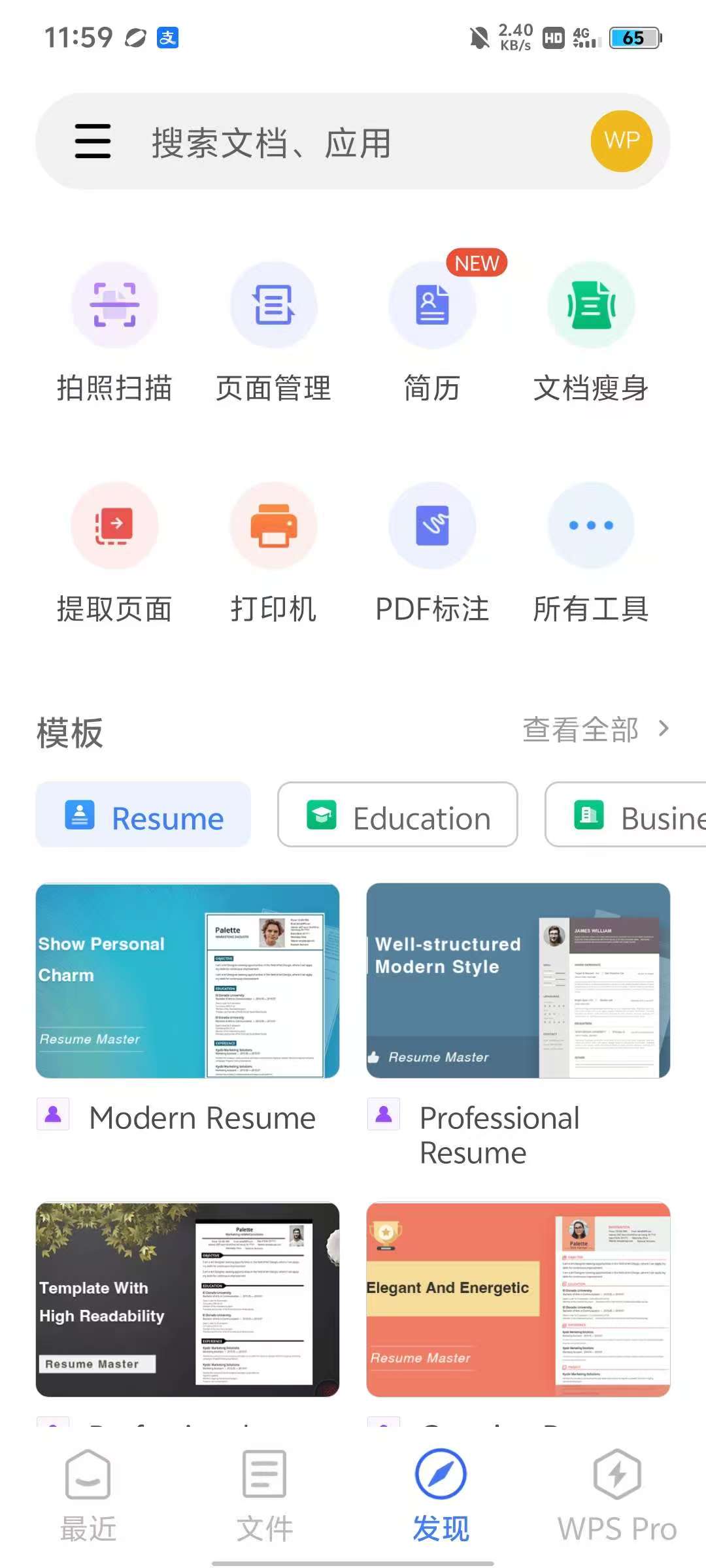Switch to the 最近 recent tab
The height and width of the screenshot is (1568, 706).
point(88,1496)
